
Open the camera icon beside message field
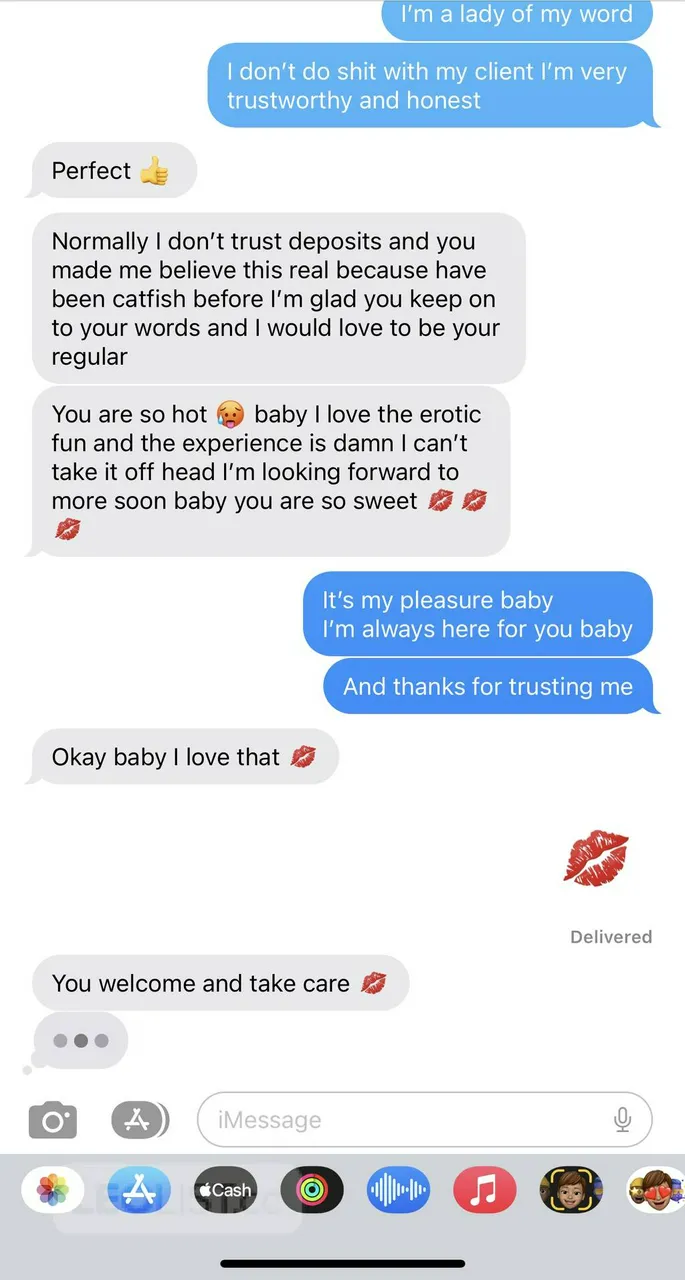click(x=53, y=1120)
